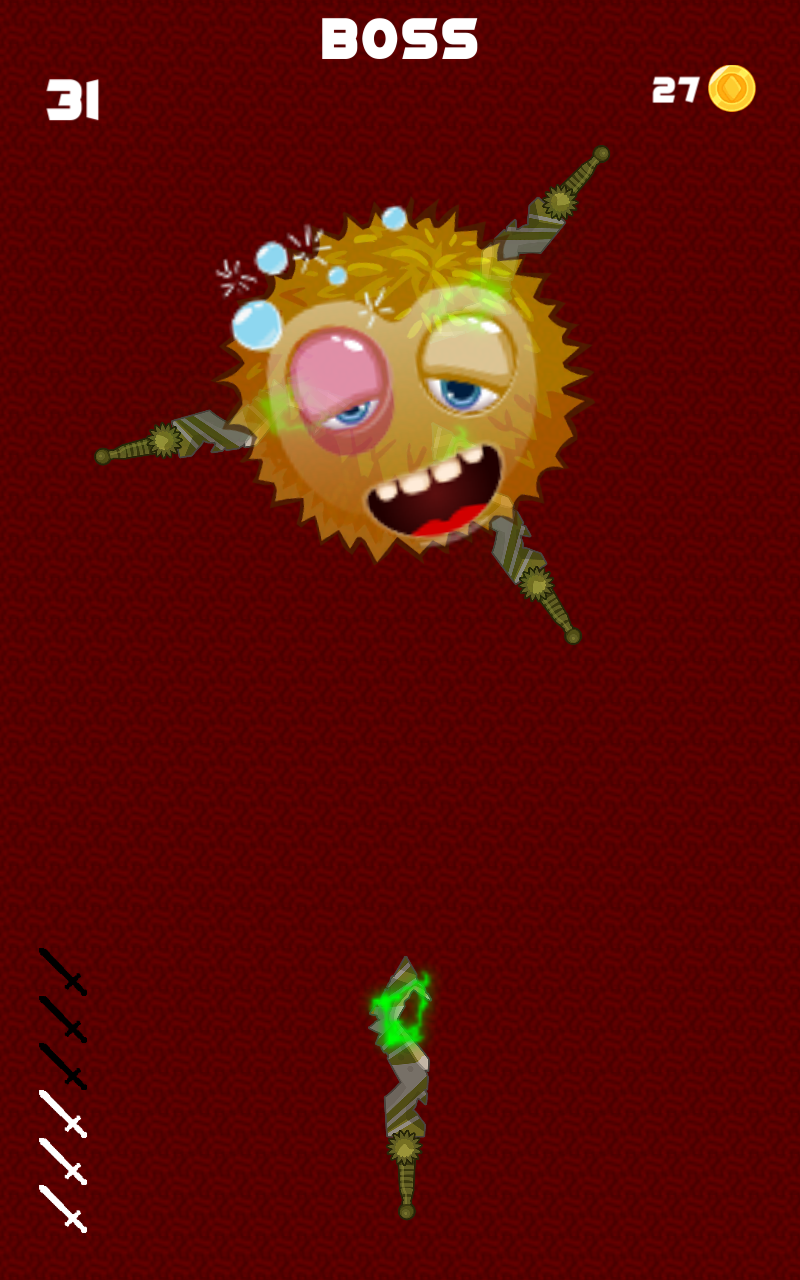Throw the glowing knife at the boss
800x1280 pixels.
403,1087
